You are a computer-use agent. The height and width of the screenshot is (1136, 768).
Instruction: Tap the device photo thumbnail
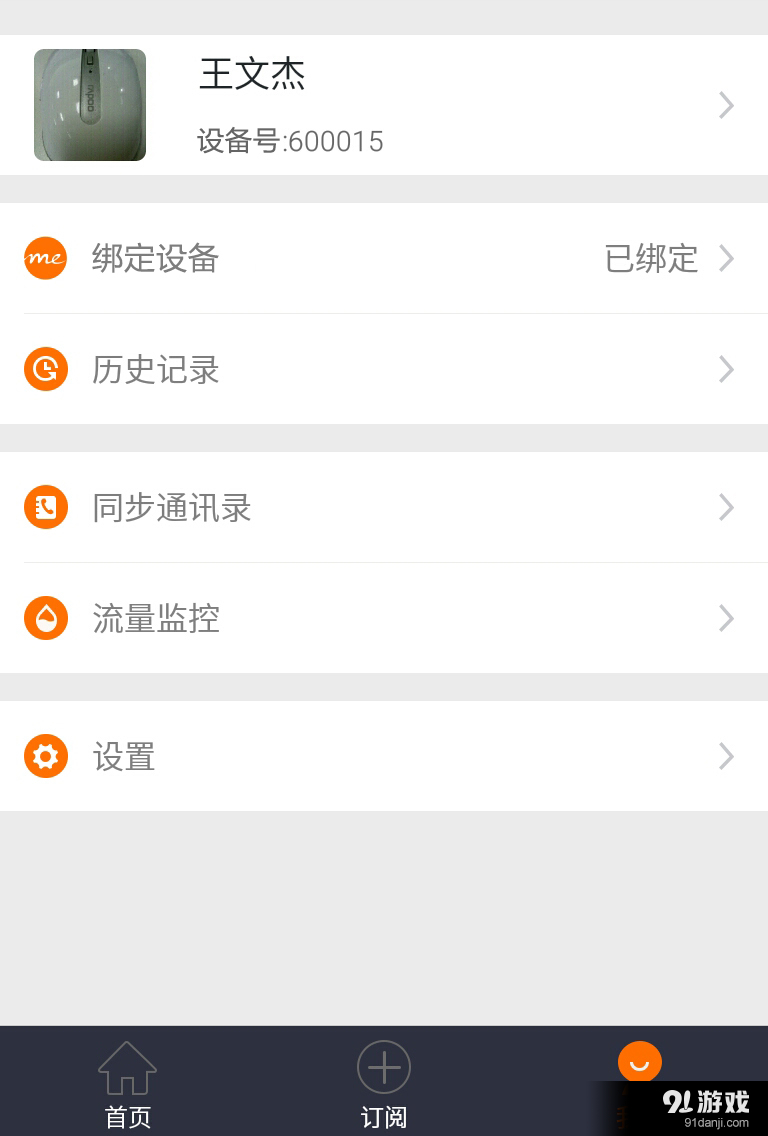[x=89, y=104]
